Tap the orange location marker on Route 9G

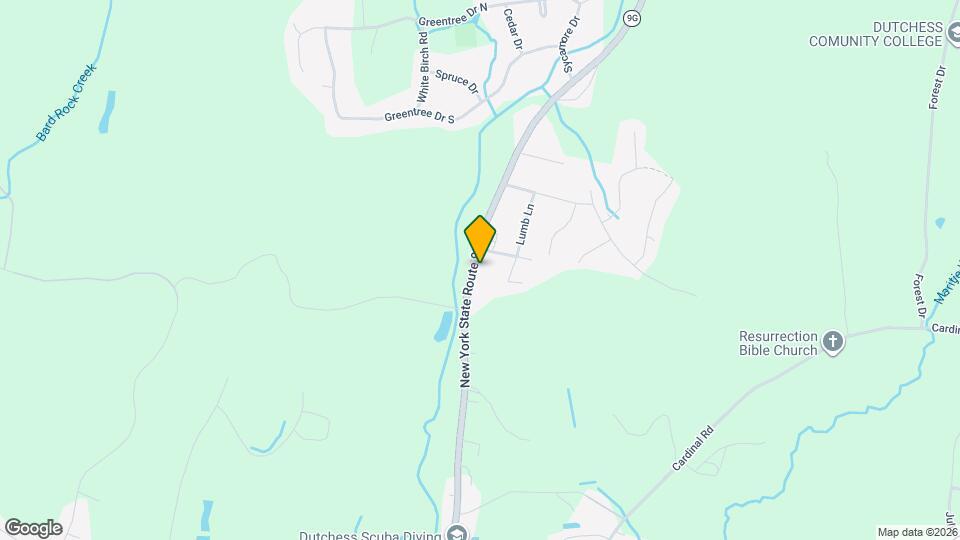point(480,238)
